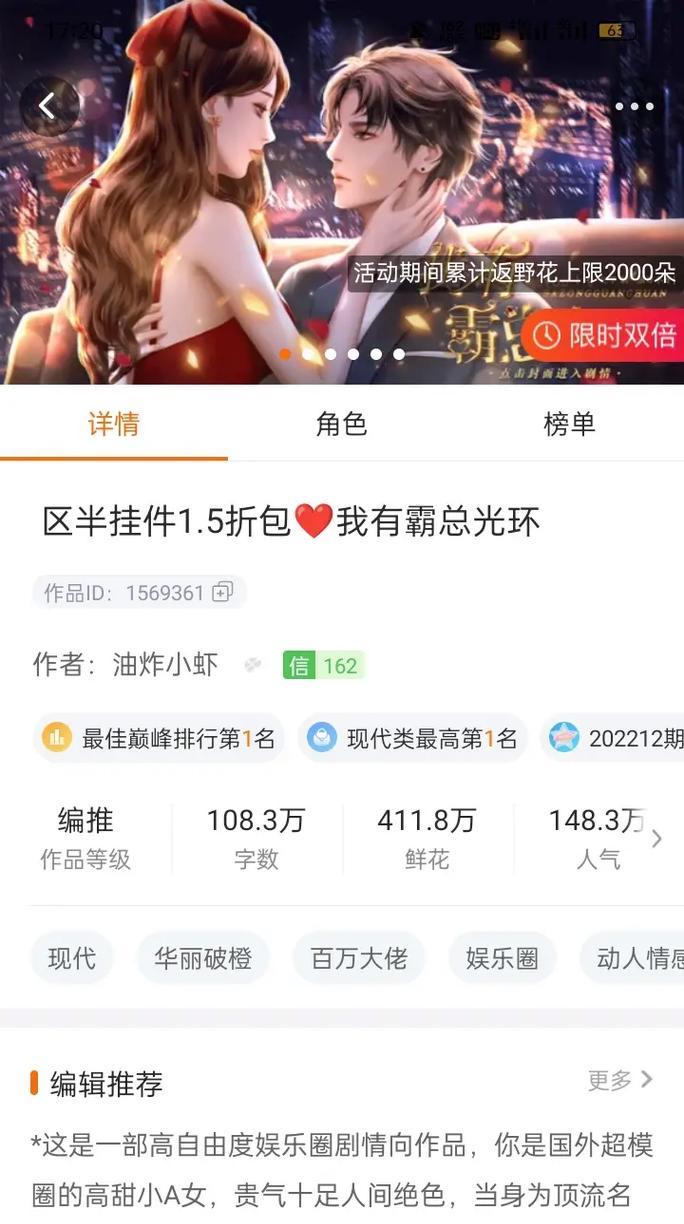Open the three-dot overflow menu
Viewport: 684px width, 1224px height.
coord(634,106)
